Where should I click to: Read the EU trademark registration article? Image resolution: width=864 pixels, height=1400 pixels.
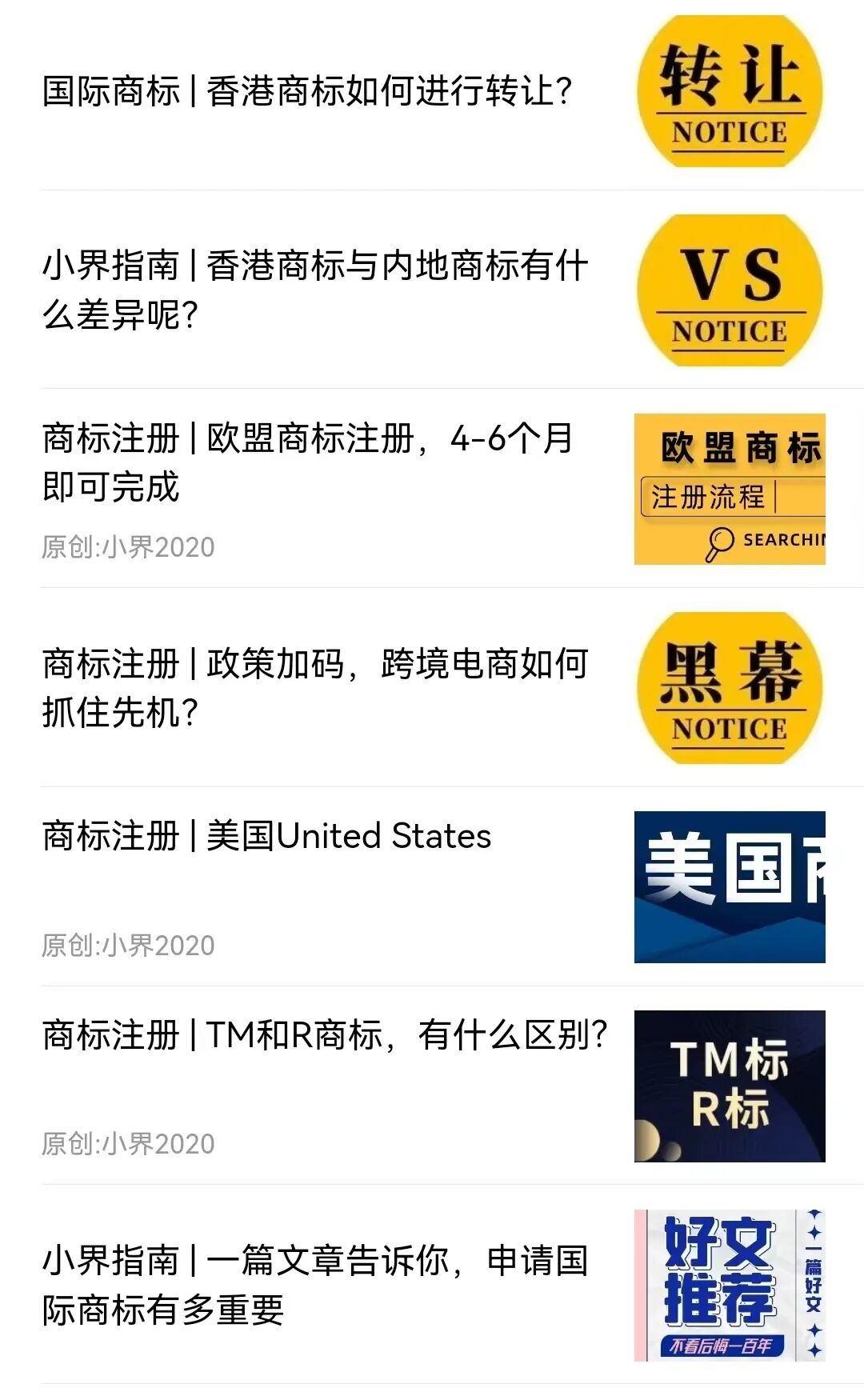coord(308,462)
